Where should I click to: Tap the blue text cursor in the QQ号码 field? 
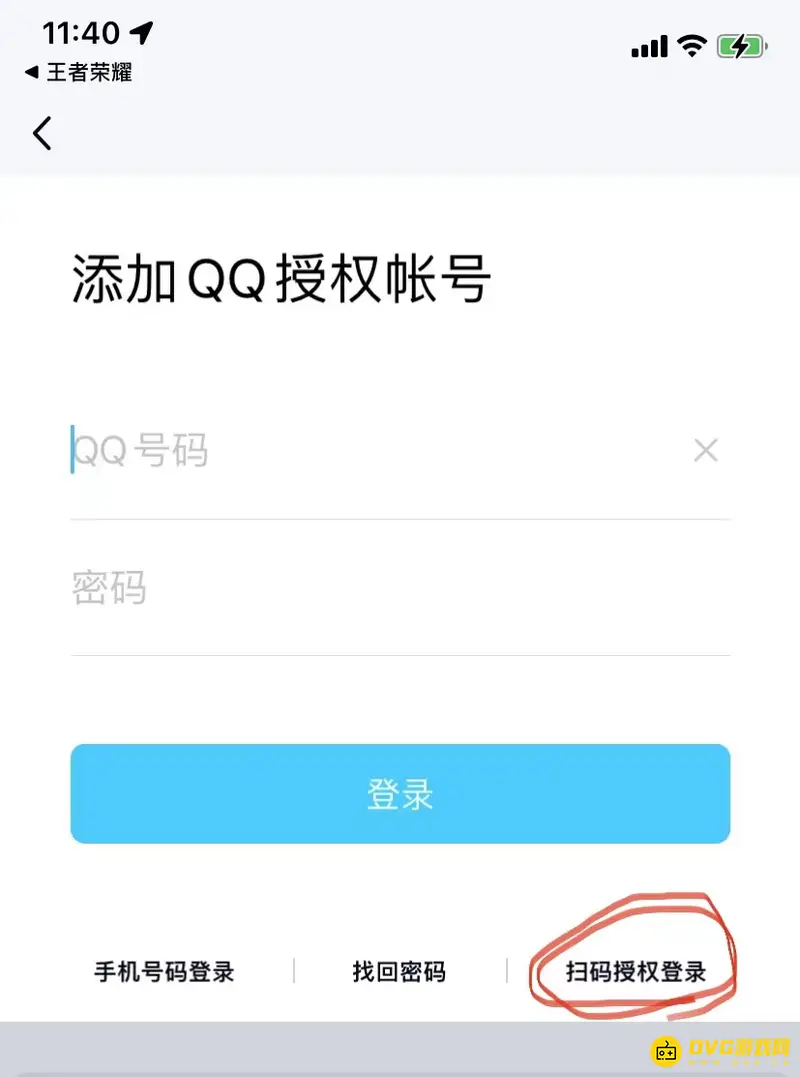74,450
